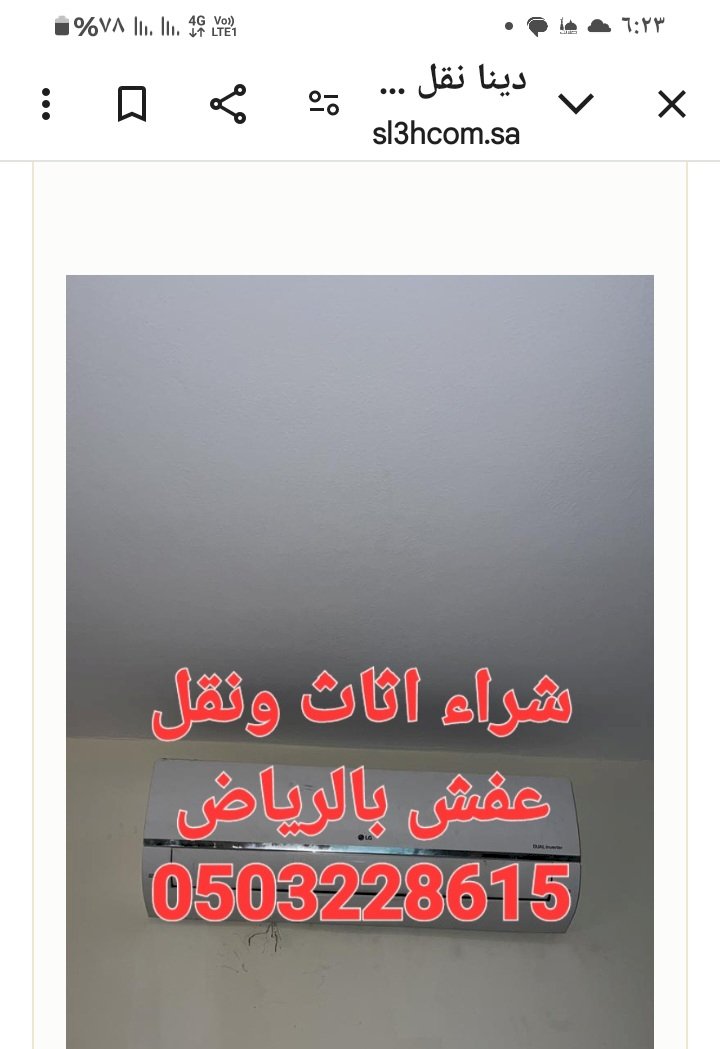Image resolution: width=720 pixels, height=1049 pixels.
Task: Tap the downward chevron to minimize the tab
Action: point(576,104)
